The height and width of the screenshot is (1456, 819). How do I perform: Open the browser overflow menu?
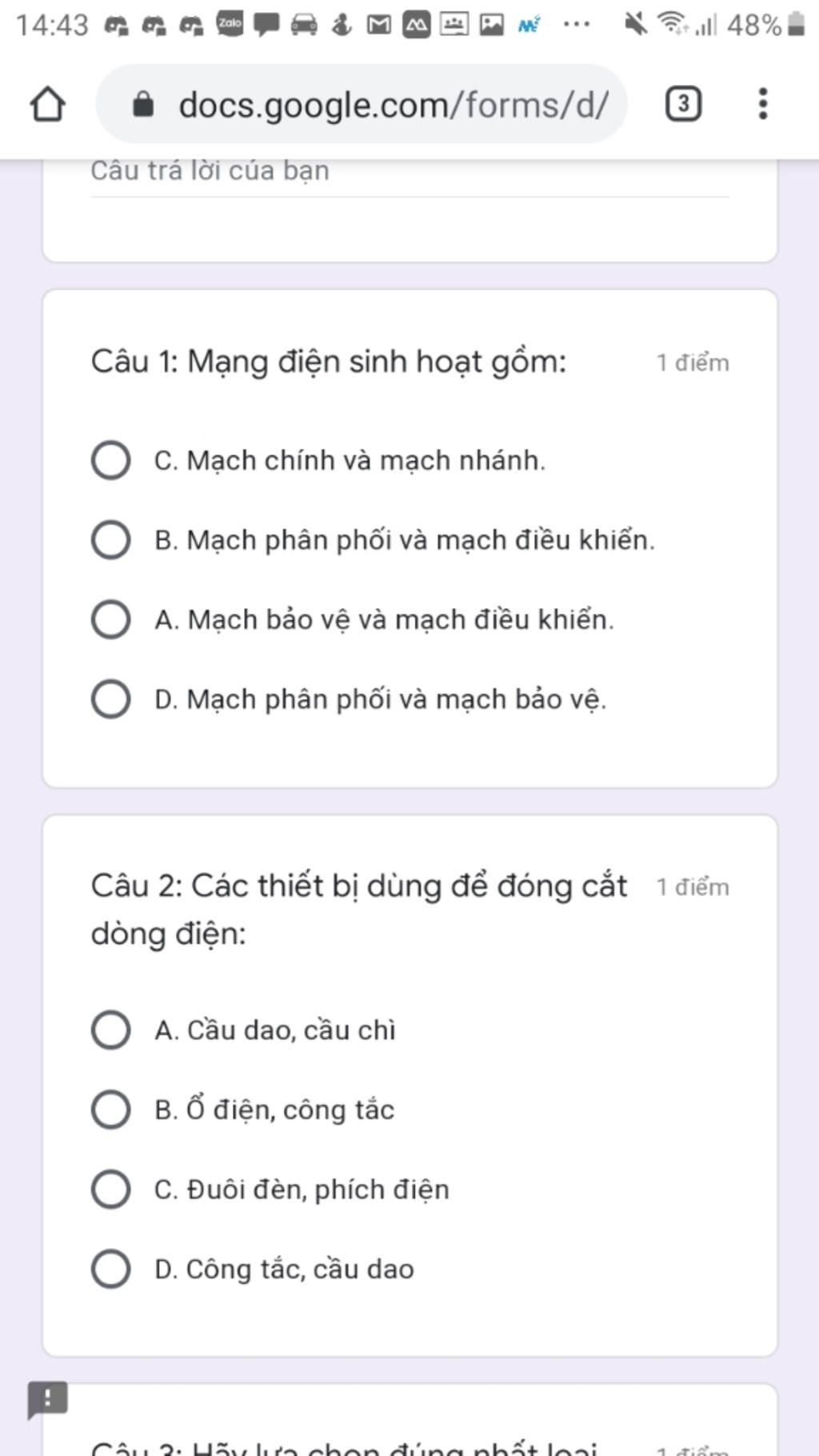[763, 105]
